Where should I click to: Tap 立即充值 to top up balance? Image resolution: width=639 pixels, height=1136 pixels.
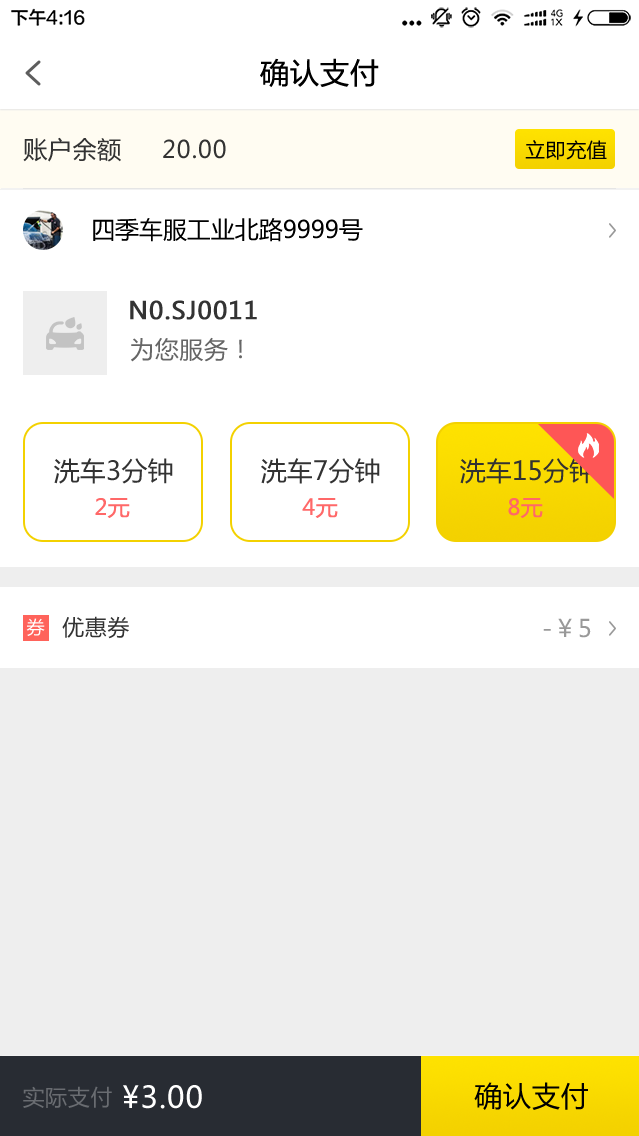(x=565, y=150)
